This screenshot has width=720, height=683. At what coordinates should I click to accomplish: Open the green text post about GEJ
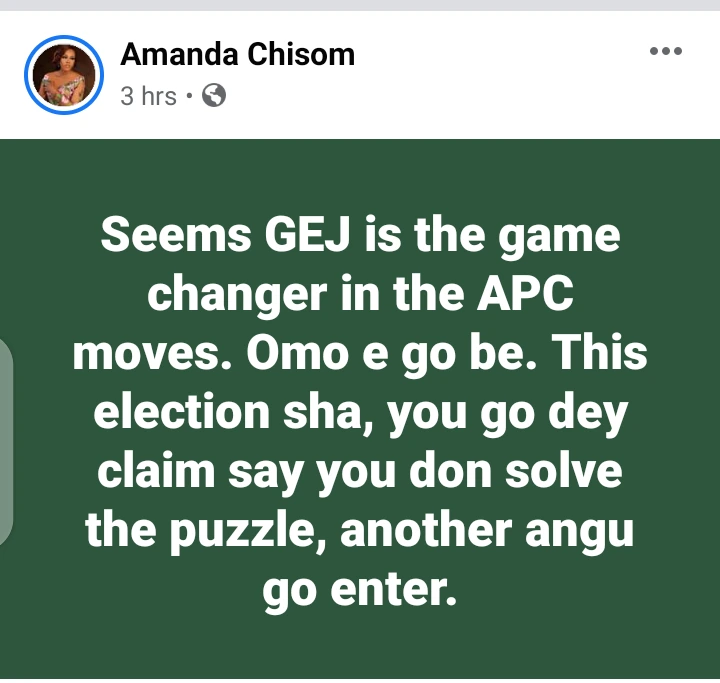click(360, 410)
